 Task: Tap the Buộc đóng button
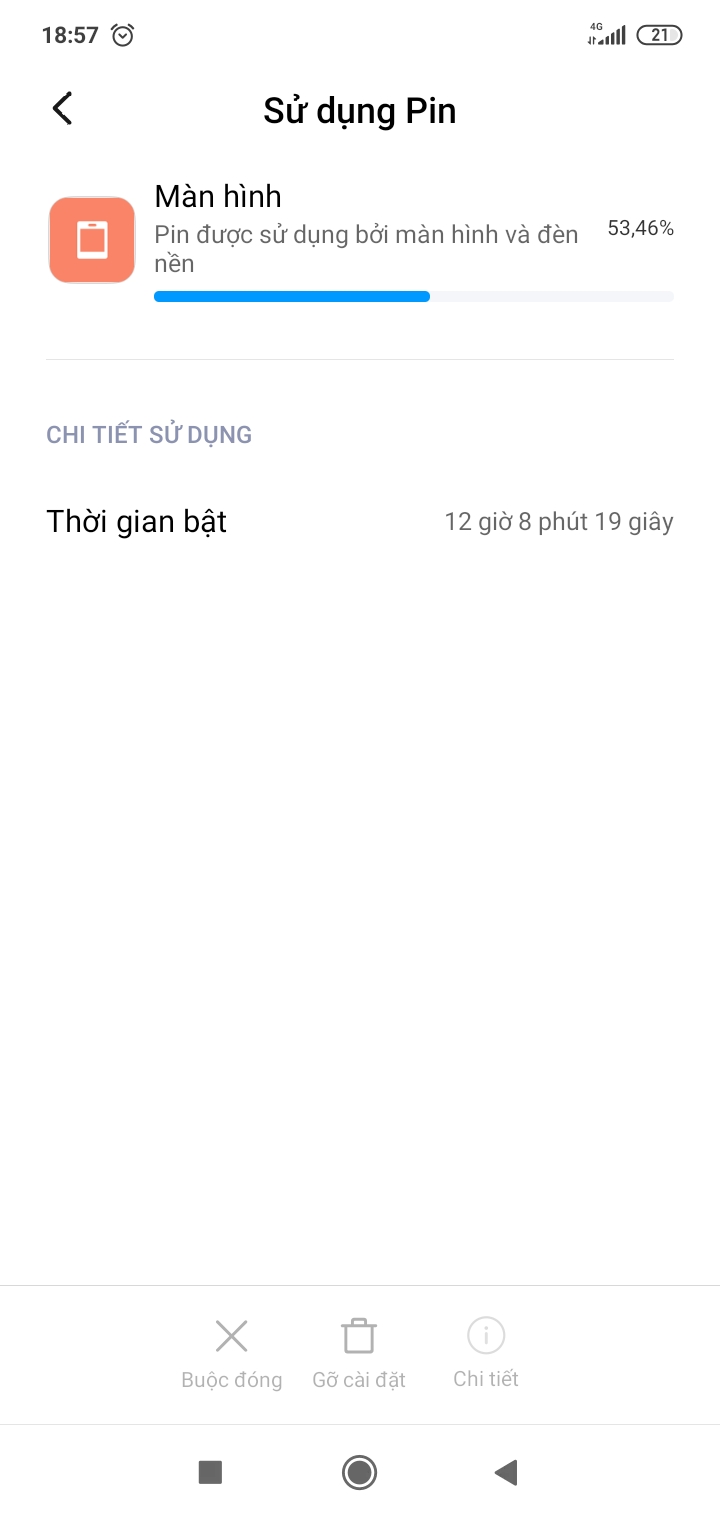coord(231,1352)
